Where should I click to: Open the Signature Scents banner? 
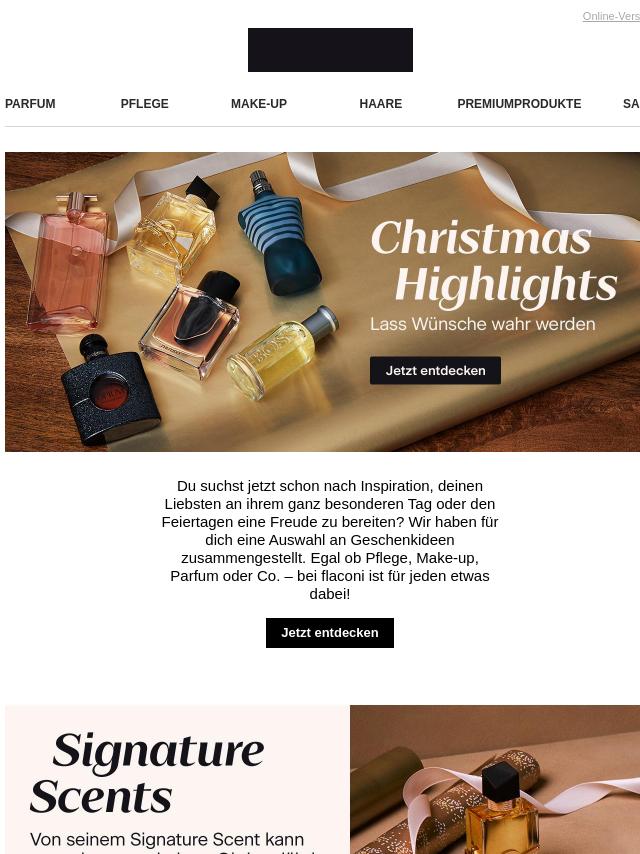tap(322, 780)
